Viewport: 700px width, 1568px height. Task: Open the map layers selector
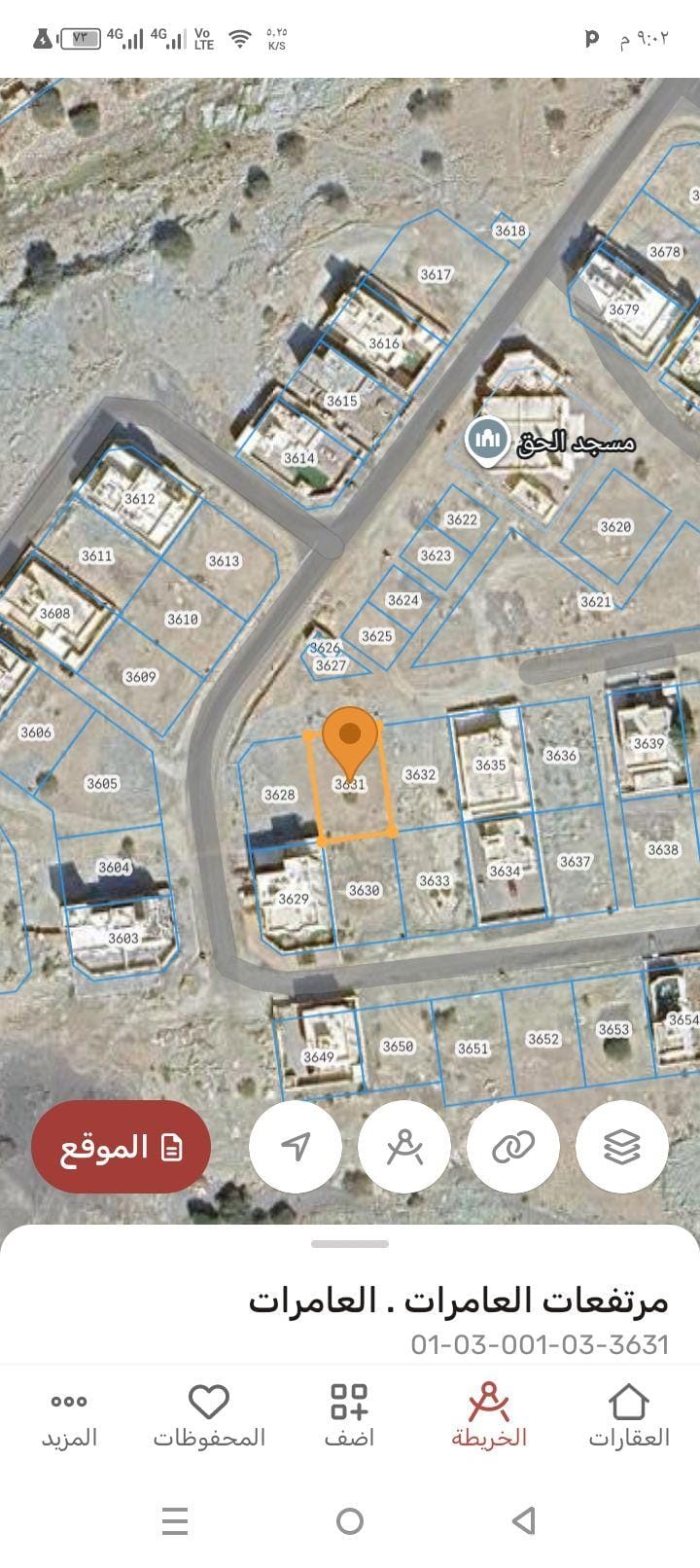tap(622, 1147)
